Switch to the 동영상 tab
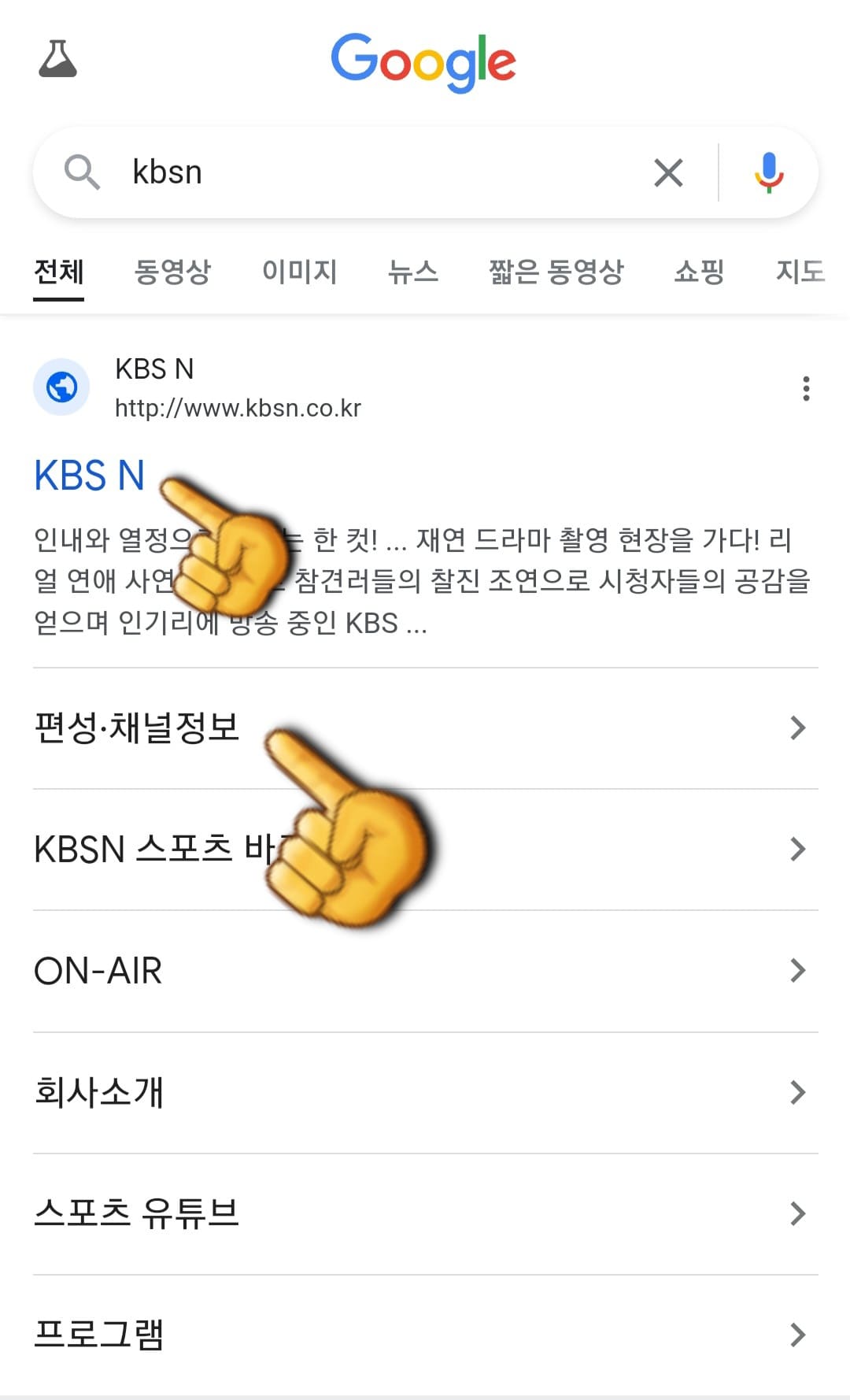This screenshot has height=1400, width=850. [x=174, y=272]
